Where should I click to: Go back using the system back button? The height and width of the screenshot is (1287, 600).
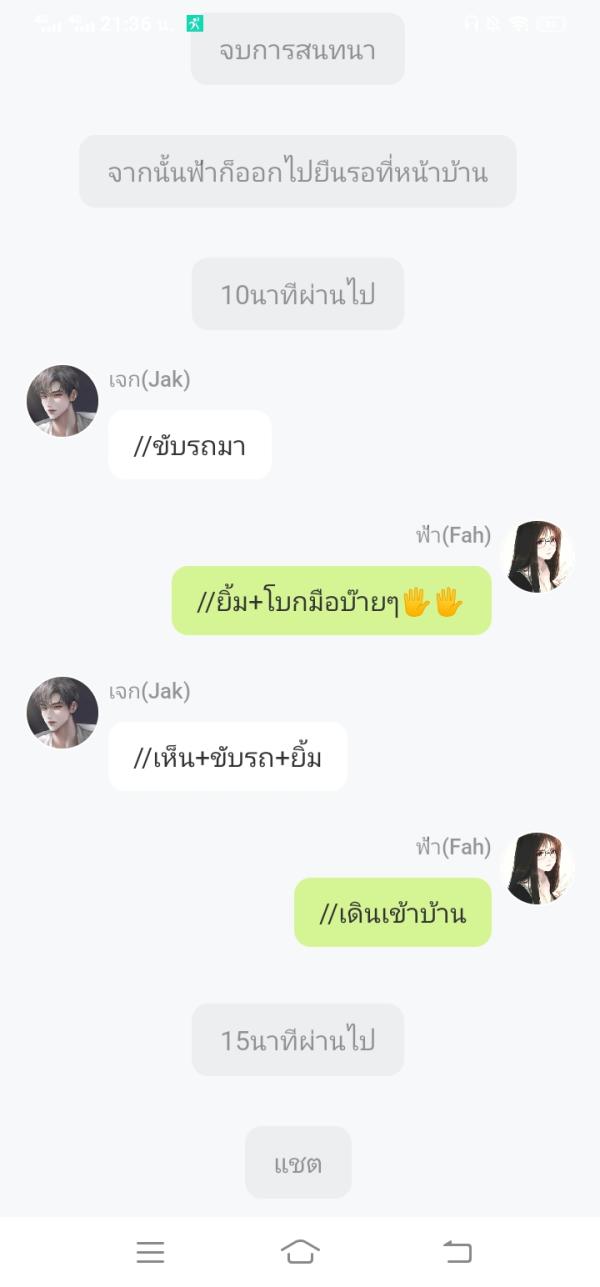457,1251
